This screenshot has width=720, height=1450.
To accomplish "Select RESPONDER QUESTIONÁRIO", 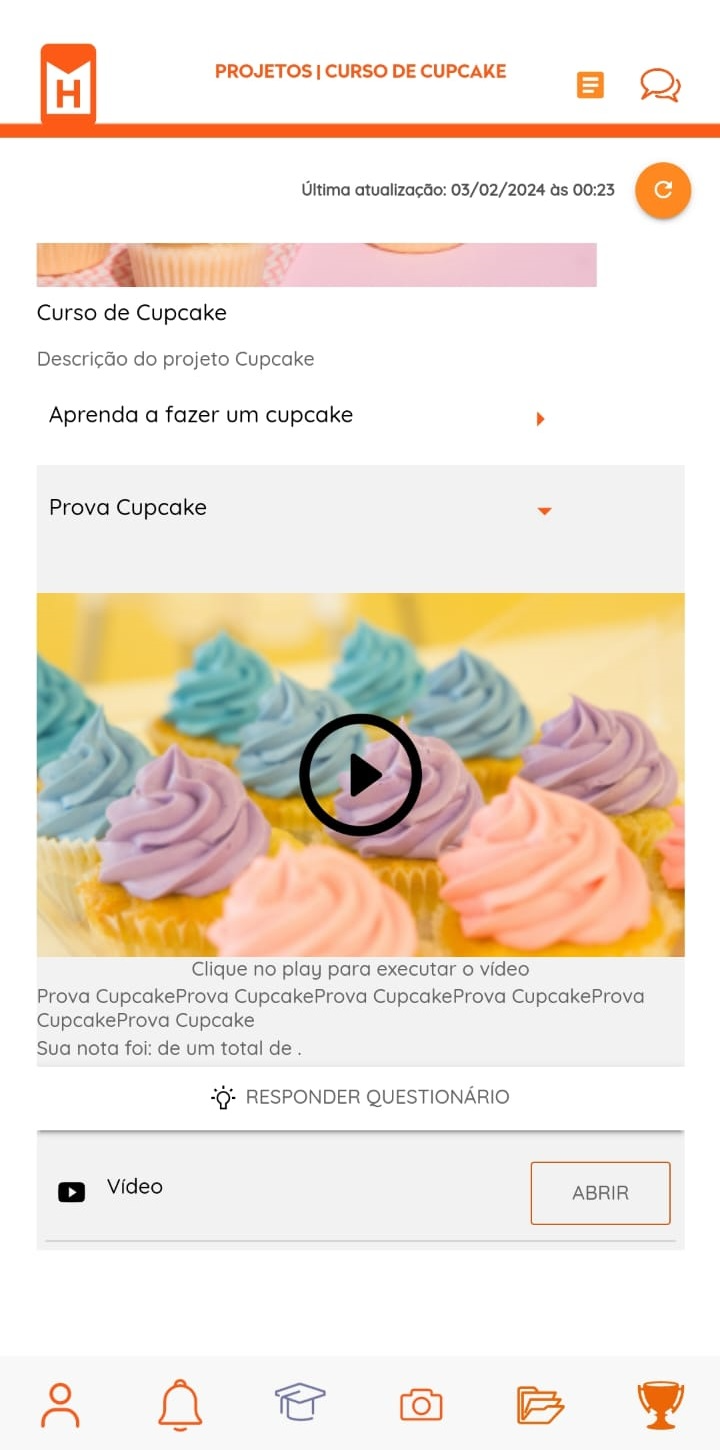I will (360, 1096).
